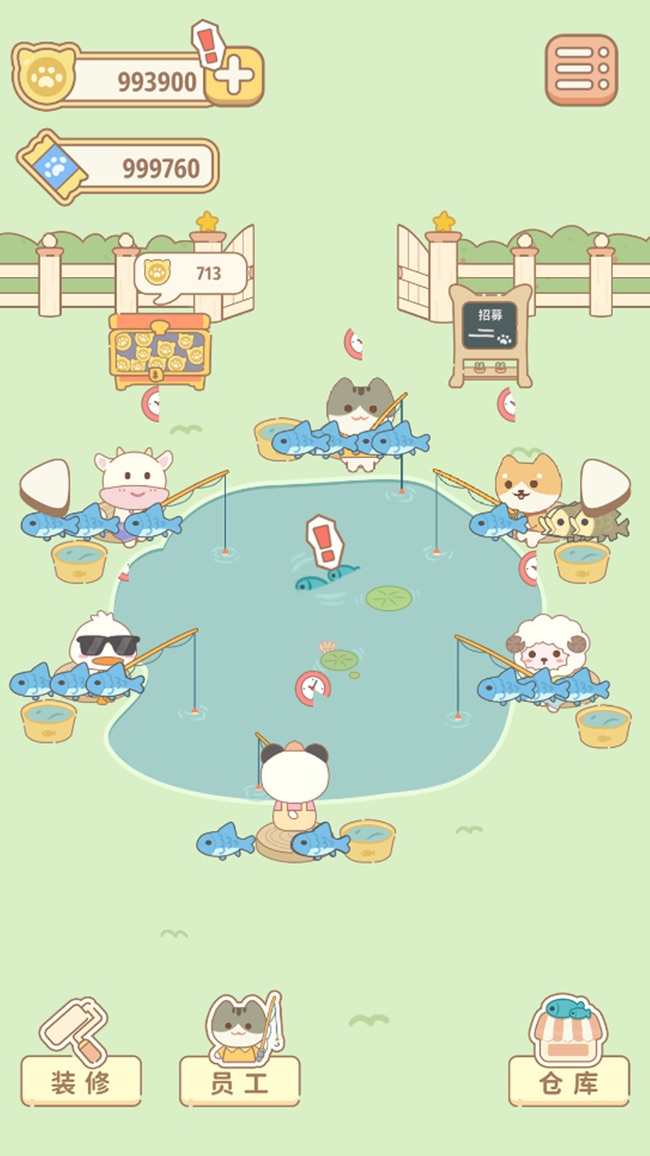Viewport: 650px width, 1156px height.
Task: Collect fish from the gray cat
Action: coord(350,439)
